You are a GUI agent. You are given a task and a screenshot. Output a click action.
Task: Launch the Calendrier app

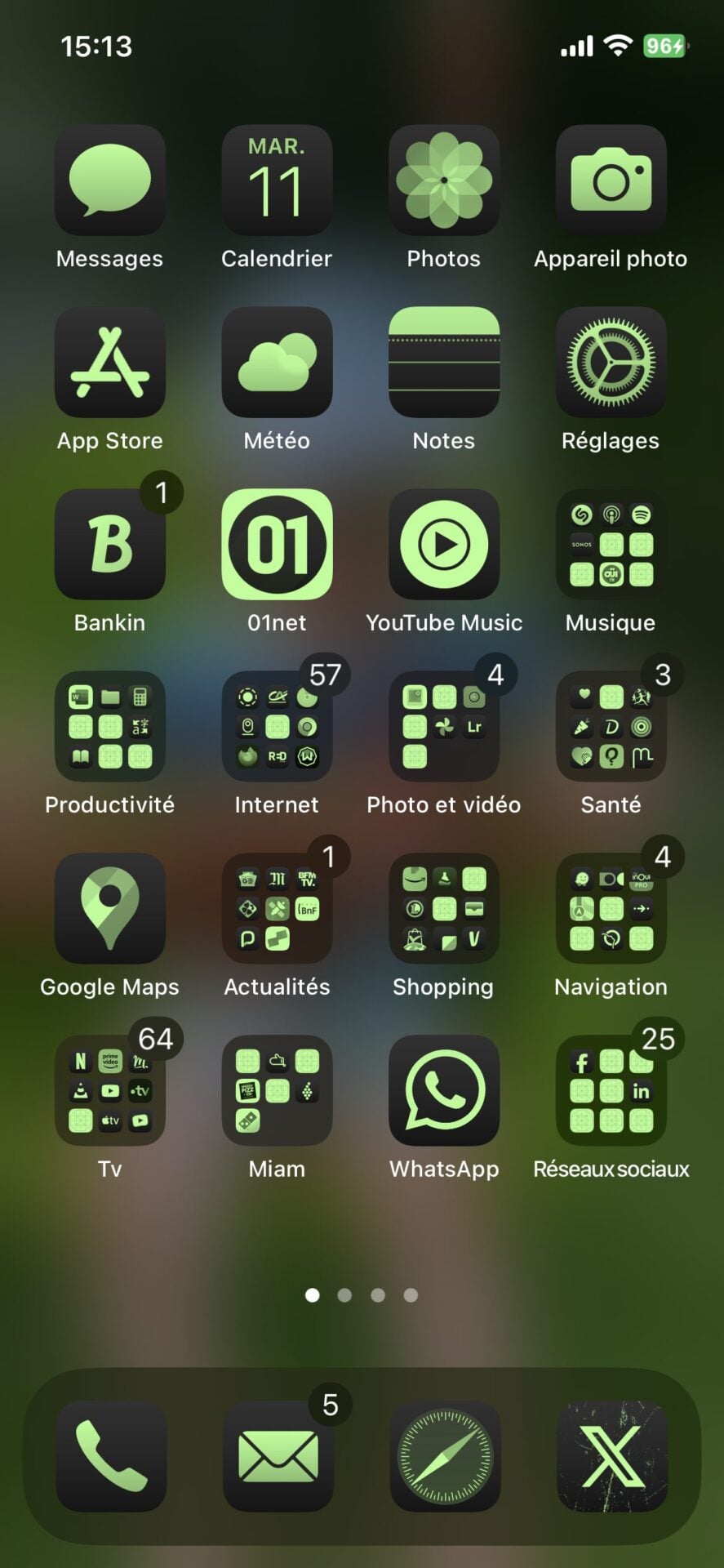pos(277,180)
